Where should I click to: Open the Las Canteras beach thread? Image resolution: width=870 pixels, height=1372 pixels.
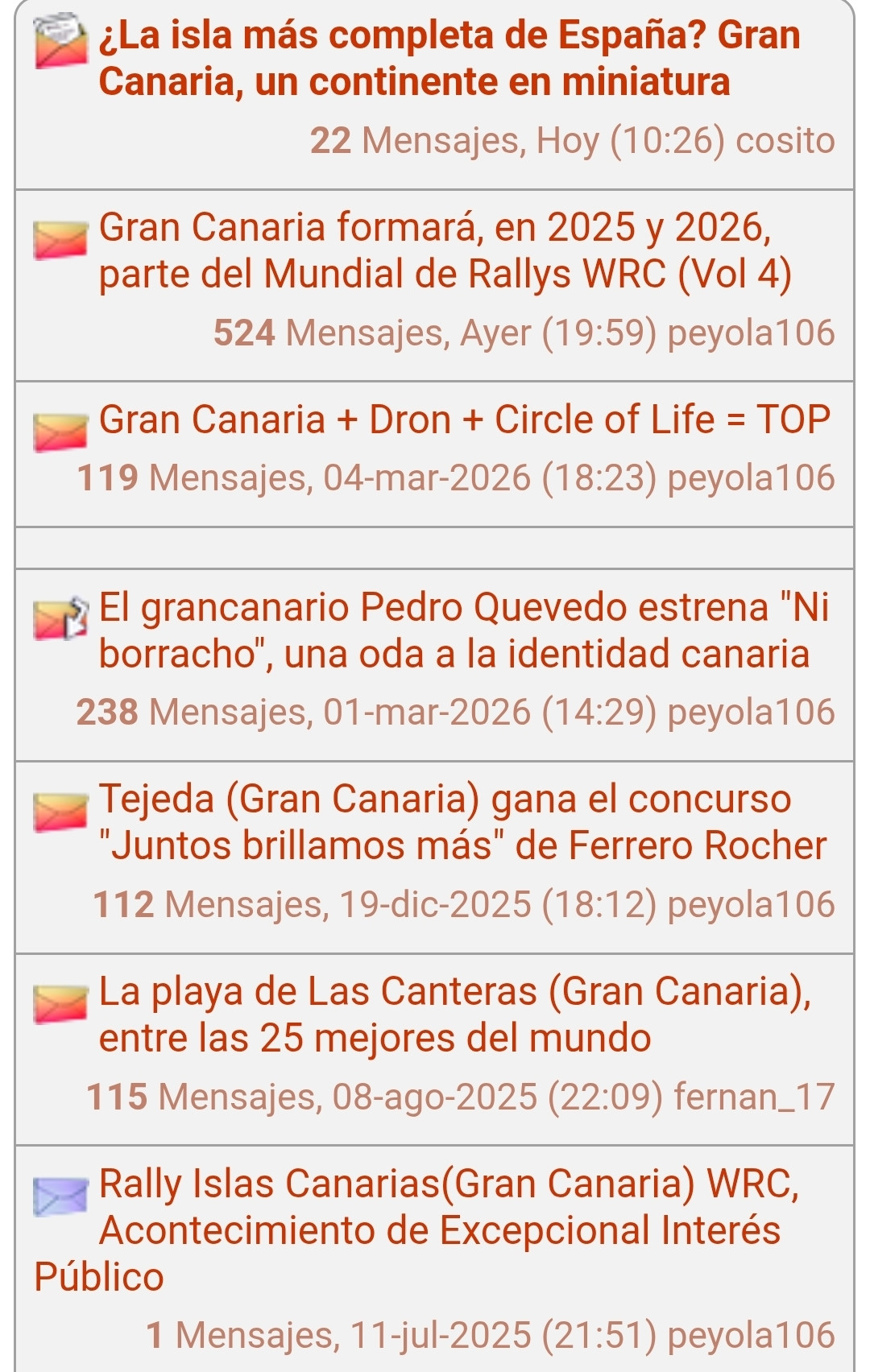(454, 1015)
